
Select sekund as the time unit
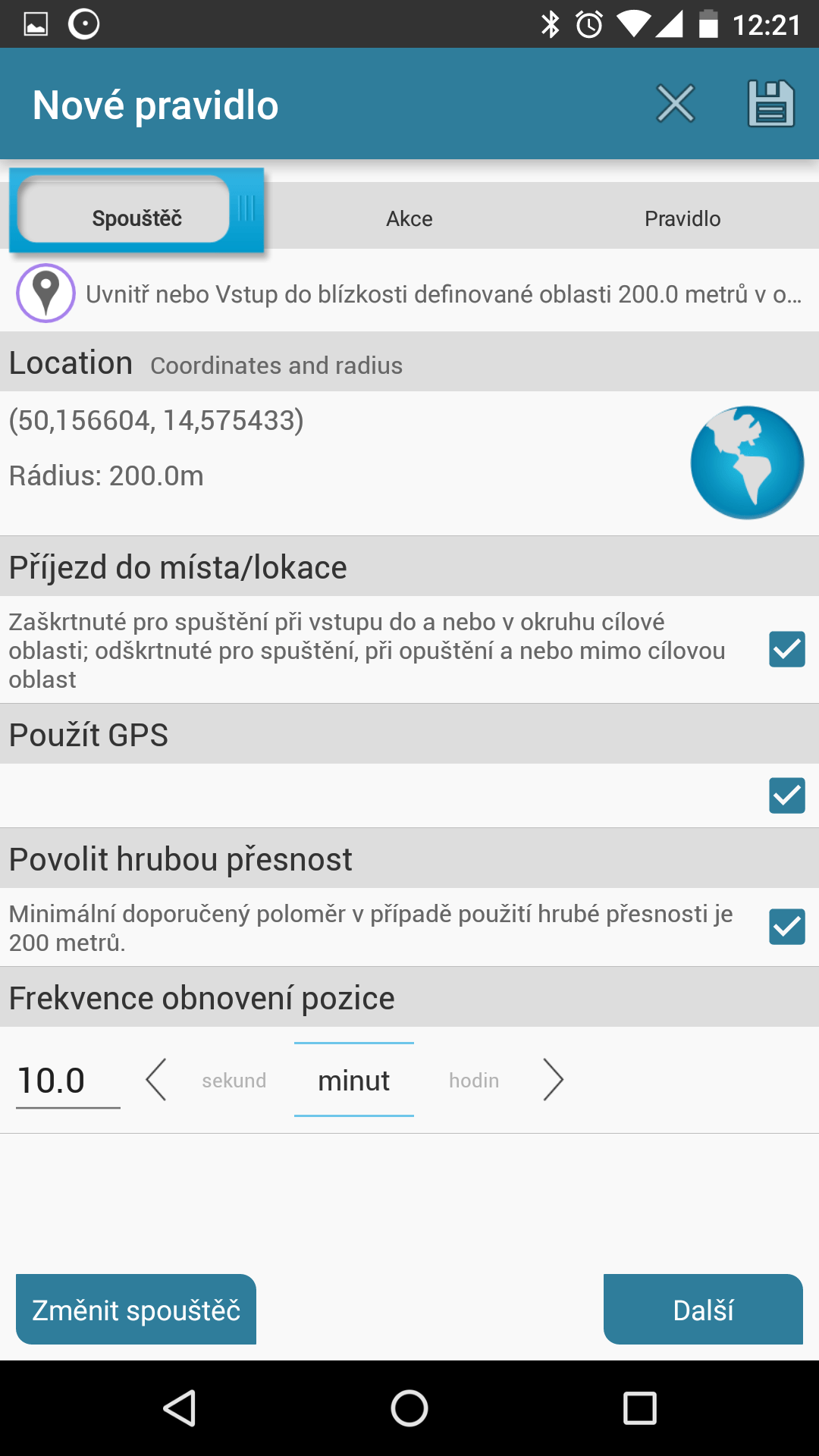[234, 1080]
